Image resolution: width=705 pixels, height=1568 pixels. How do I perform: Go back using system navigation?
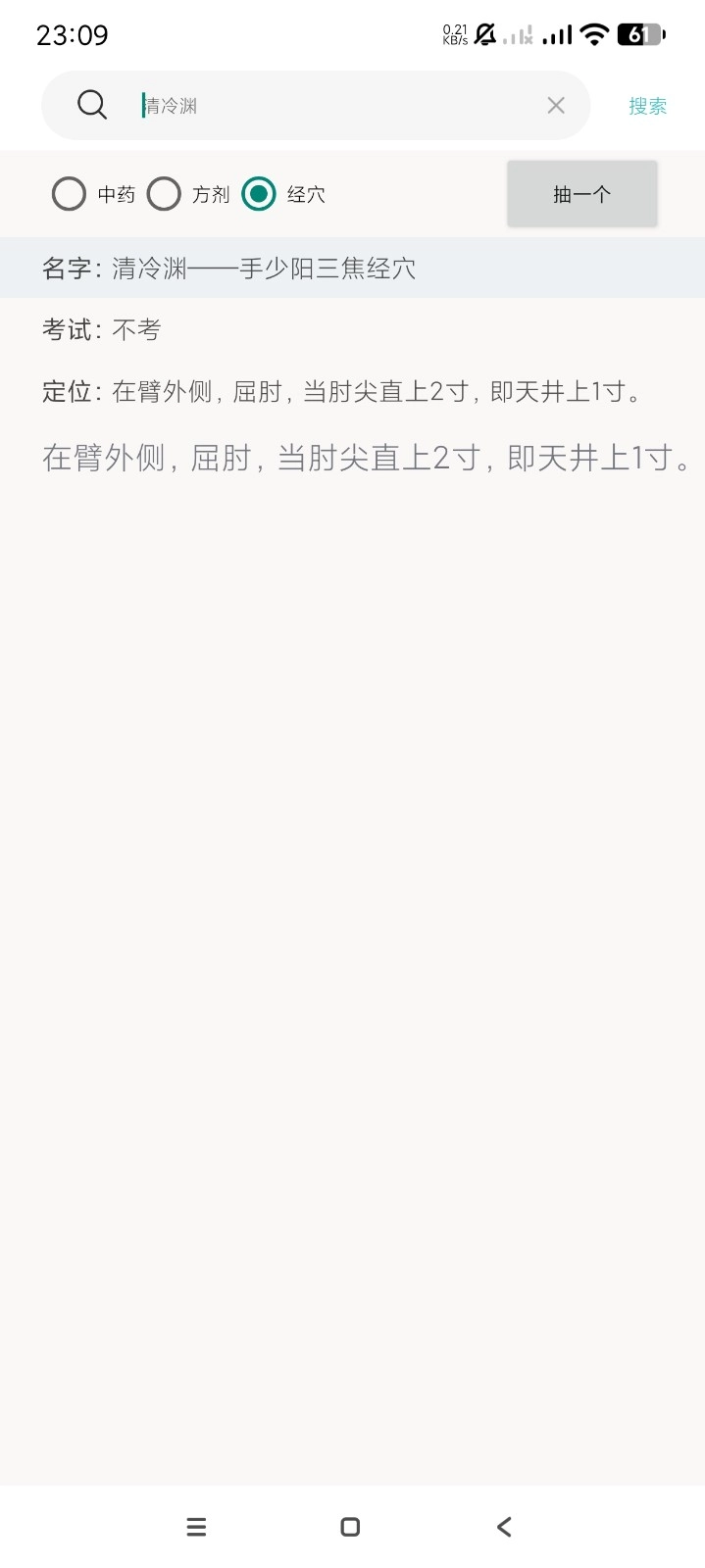pyautogui.click(x=504, y=1526)
